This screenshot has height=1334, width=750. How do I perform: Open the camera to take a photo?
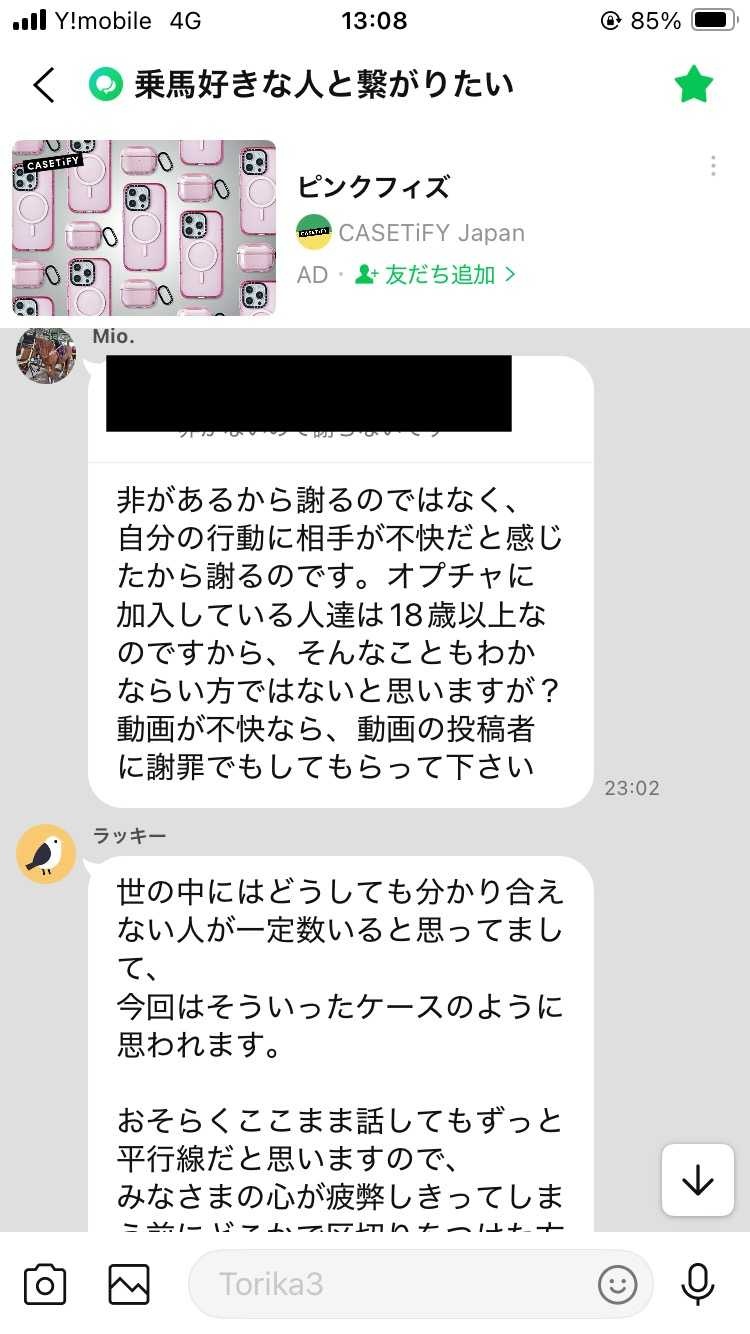coord(45,1284)
